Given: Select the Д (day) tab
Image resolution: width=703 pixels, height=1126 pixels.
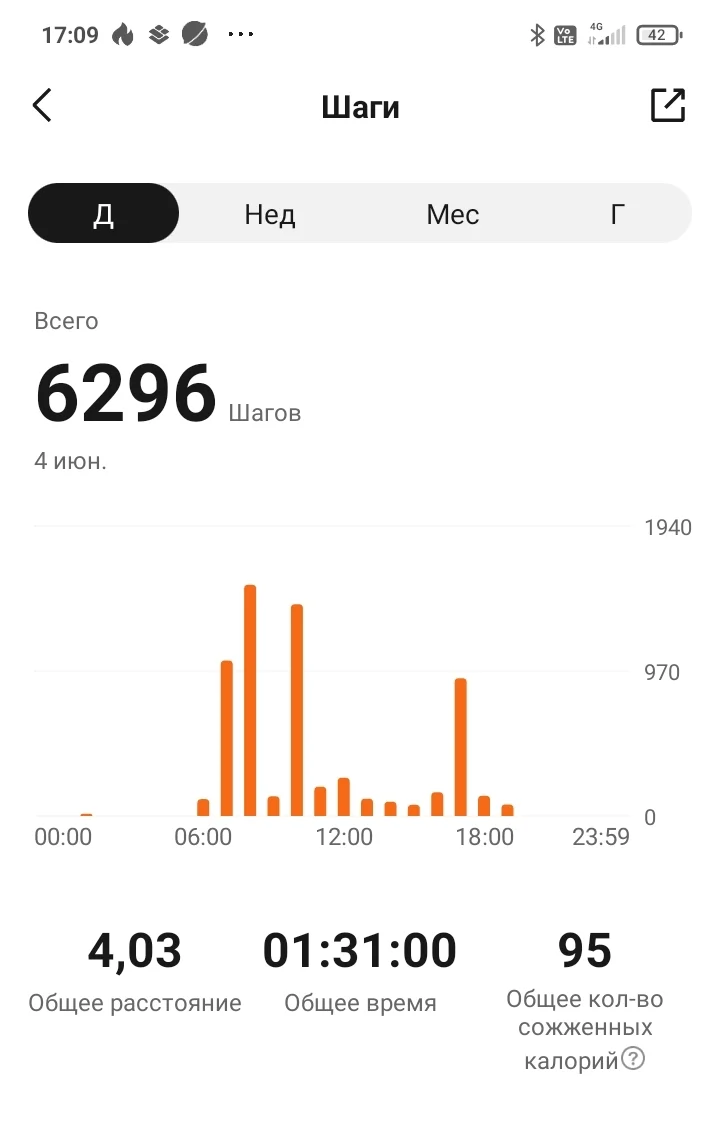Looking at the screenshot, I should [104, 214].
